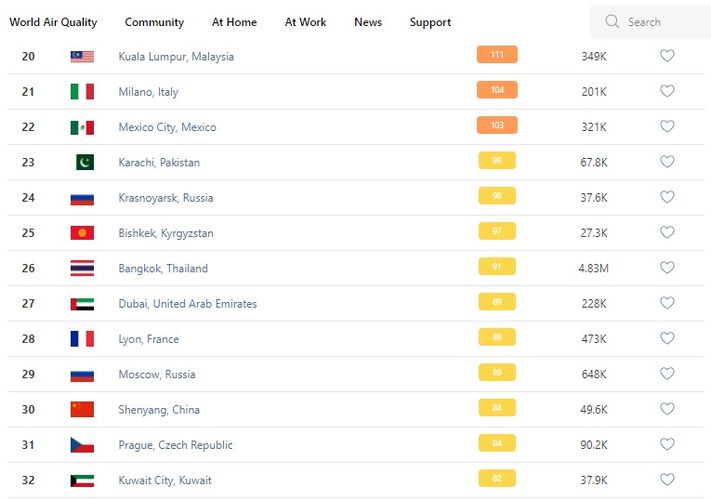This screenshot has width=711, height=500.
Task: Go to the Community section
Action: click(154, 22)
